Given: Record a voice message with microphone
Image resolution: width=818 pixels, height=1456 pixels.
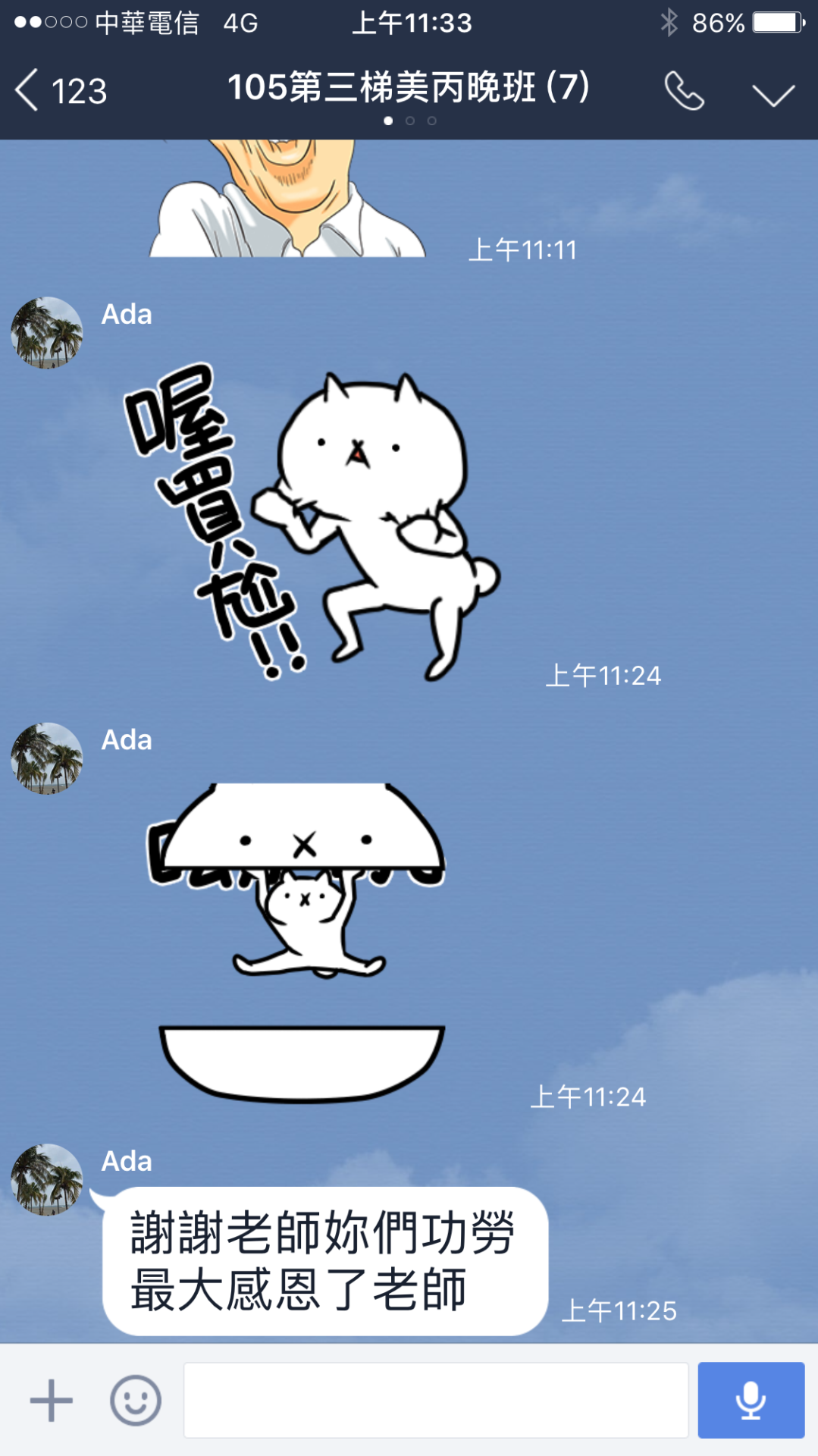Looking at the screenshot, I should (751, 1400).
